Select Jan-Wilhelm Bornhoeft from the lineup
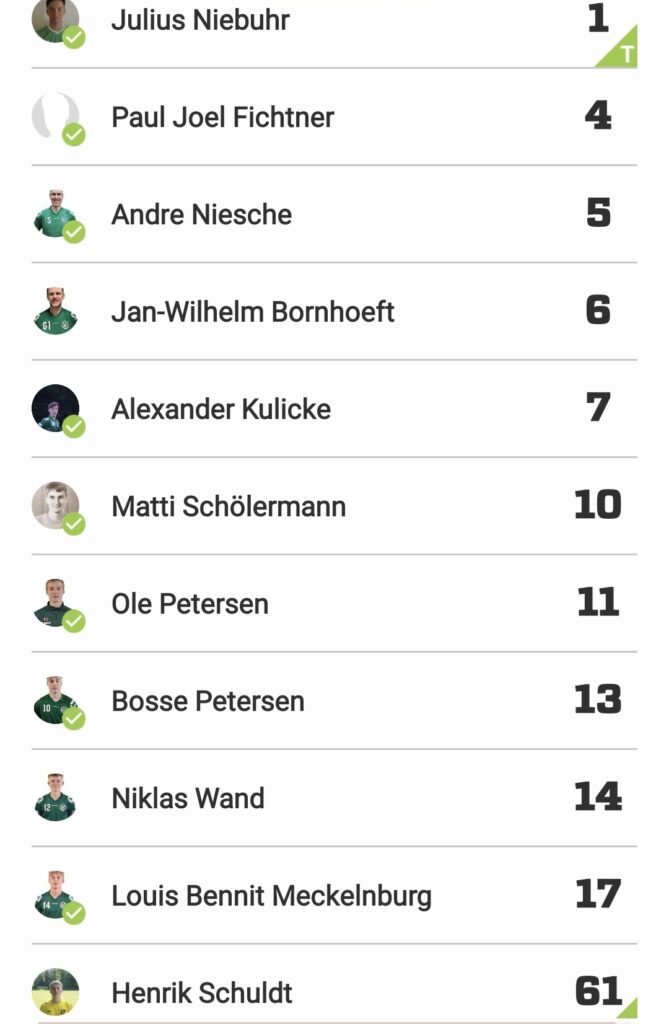 click(252, 311)
